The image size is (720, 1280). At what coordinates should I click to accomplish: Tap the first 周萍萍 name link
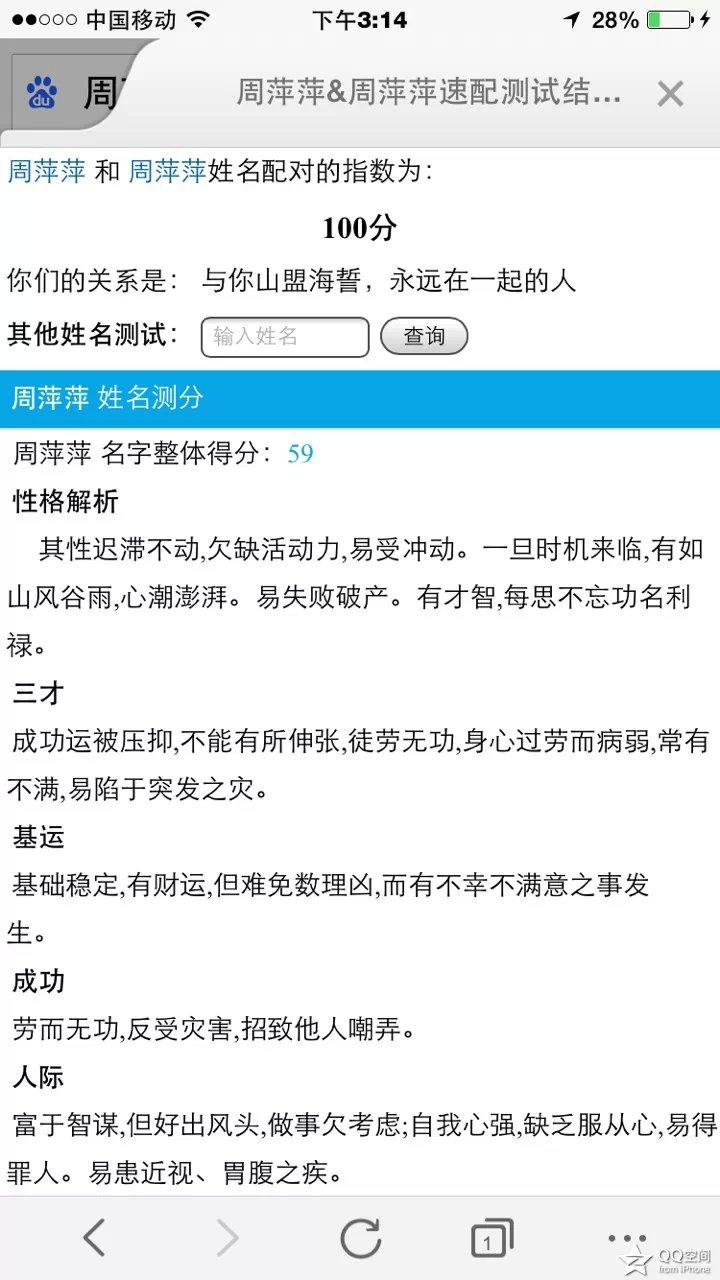(46, 171)
